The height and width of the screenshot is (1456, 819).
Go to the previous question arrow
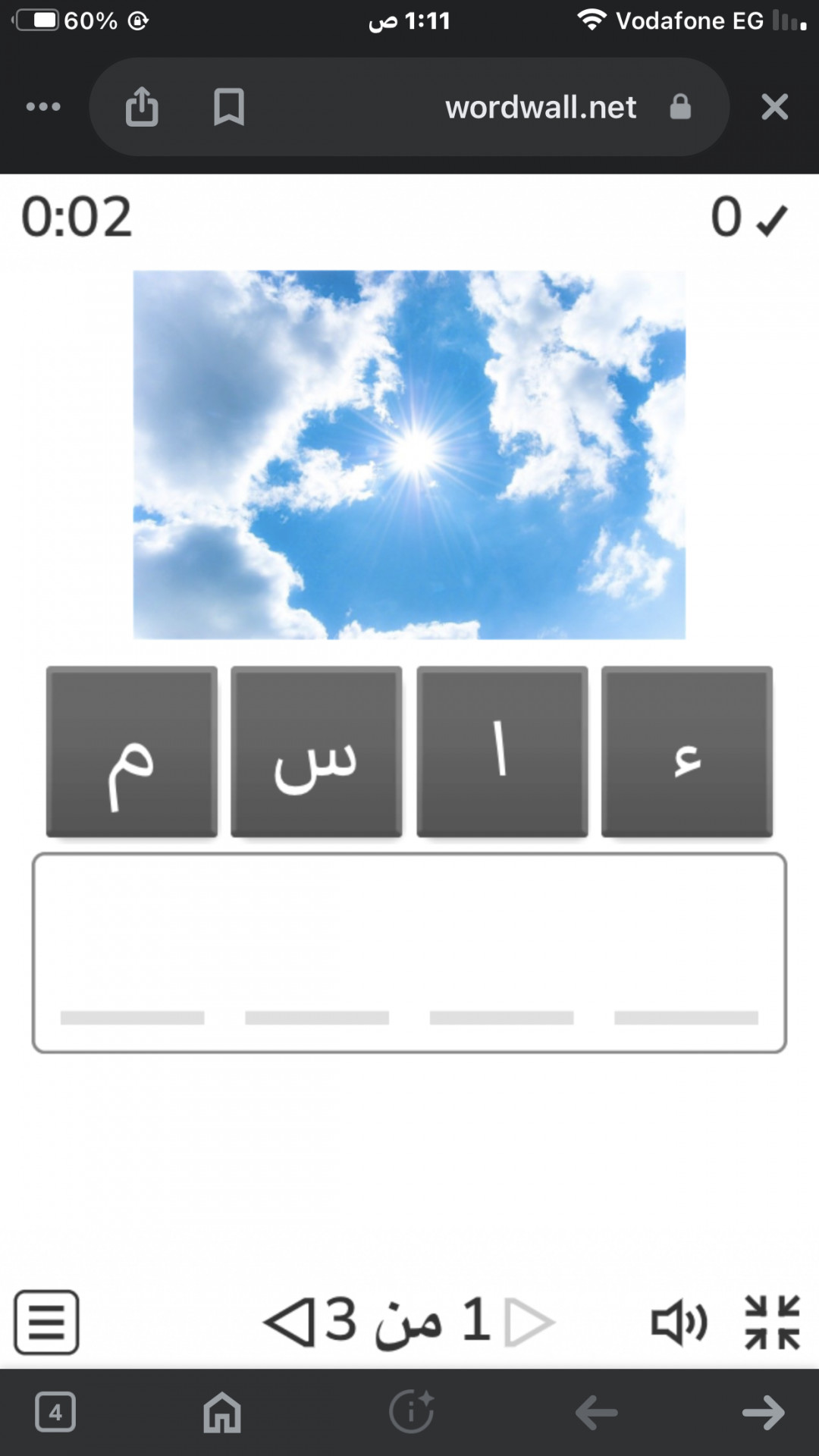530,1322
